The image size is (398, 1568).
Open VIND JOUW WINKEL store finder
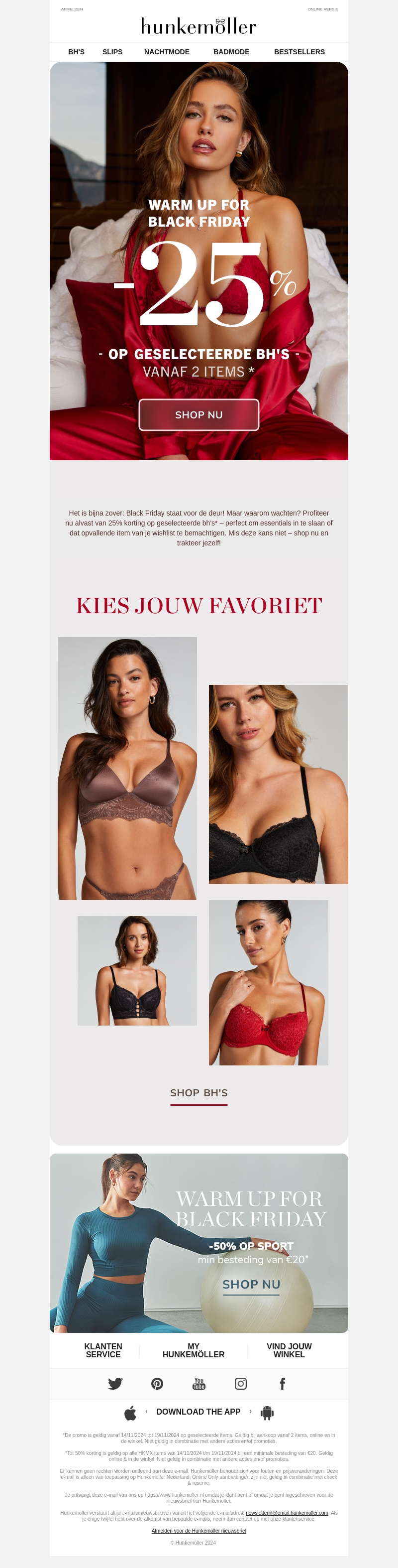click(289, 1350)
